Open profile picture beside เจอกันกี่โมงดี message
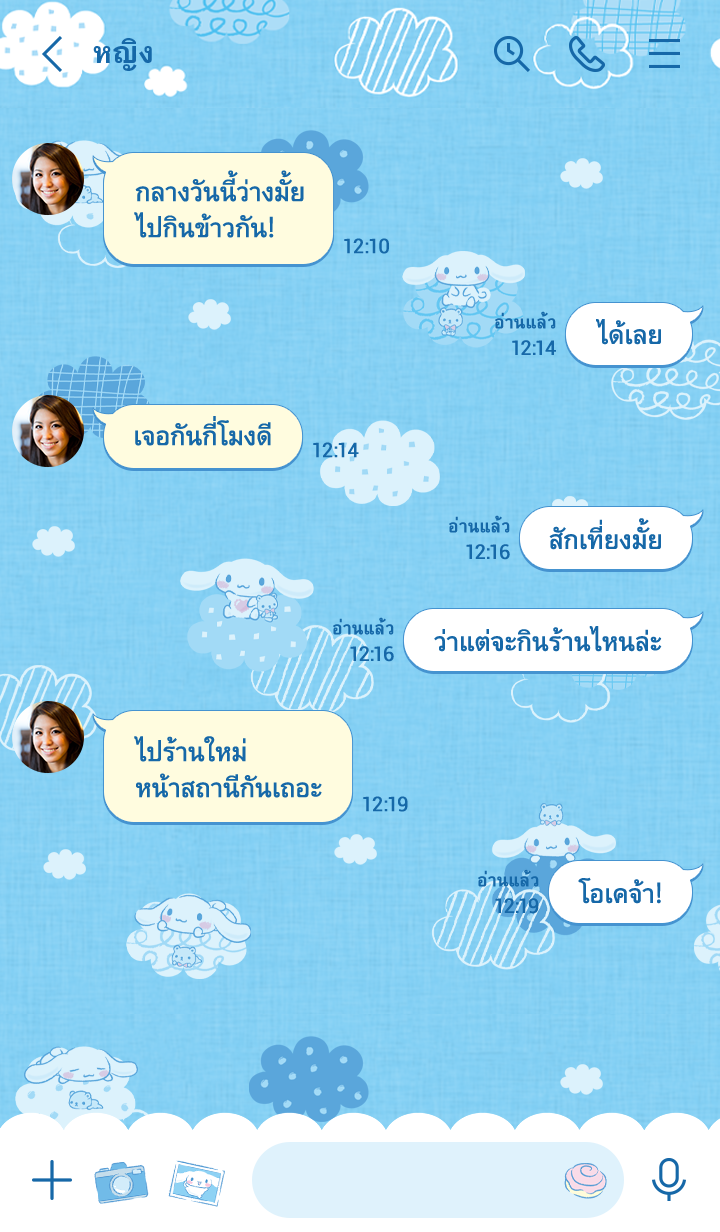This screenshot has width=720, height=1232. 48,431
